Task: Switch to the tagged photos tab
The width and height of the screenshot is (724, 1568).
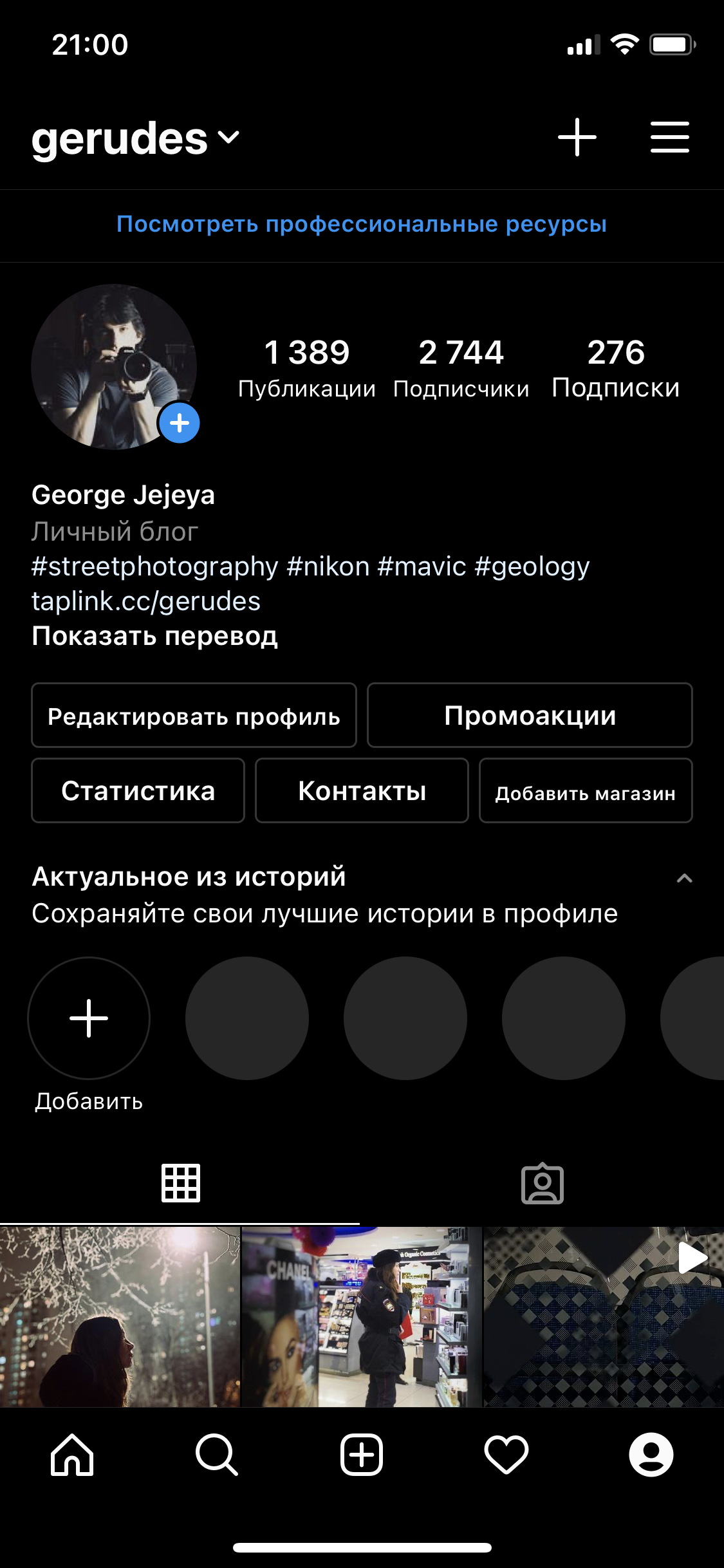Action: (542, 1183)
